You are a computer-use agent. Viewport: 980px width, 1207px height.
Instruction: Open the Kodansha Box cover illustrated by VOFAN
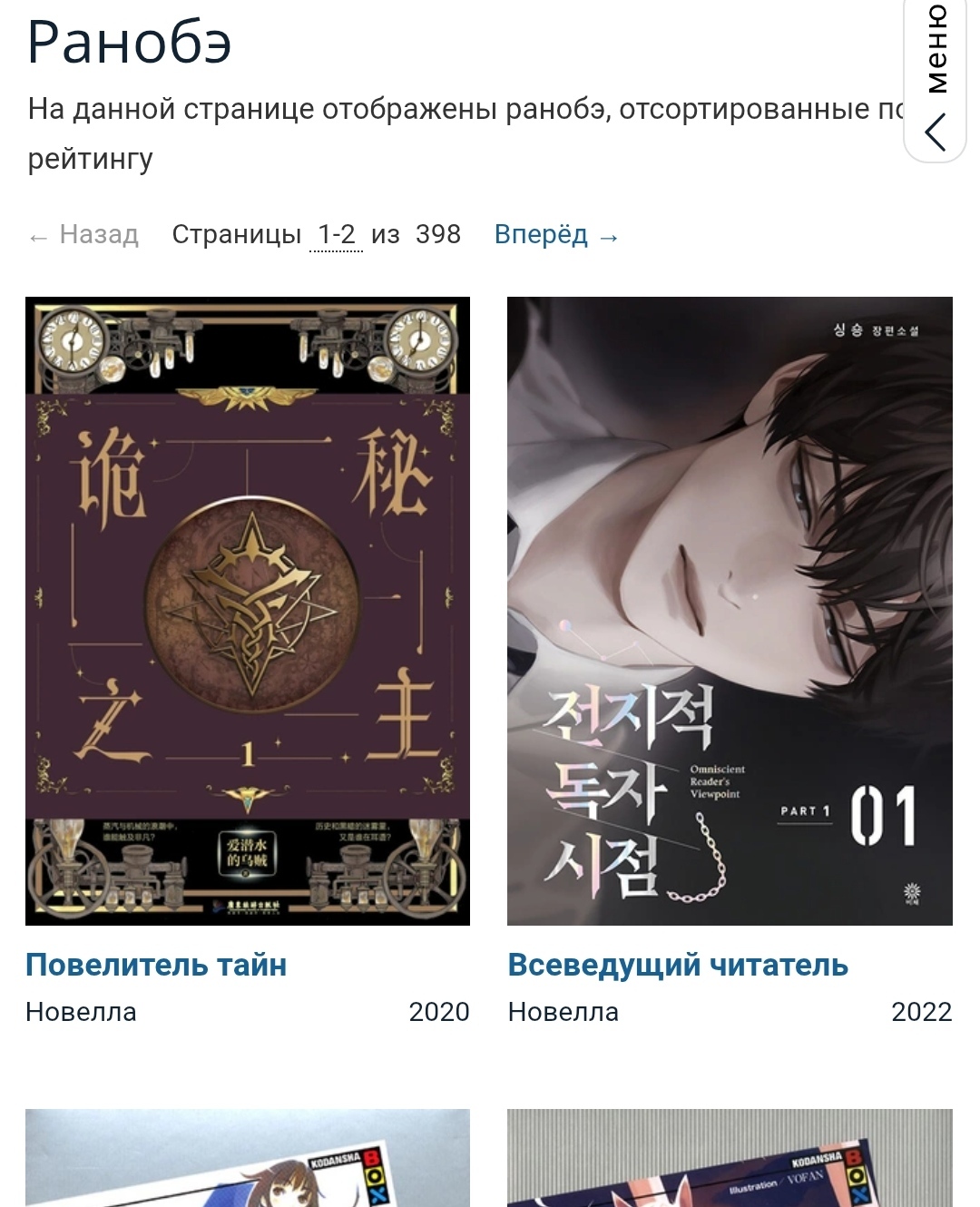[x=730, y=1159]
